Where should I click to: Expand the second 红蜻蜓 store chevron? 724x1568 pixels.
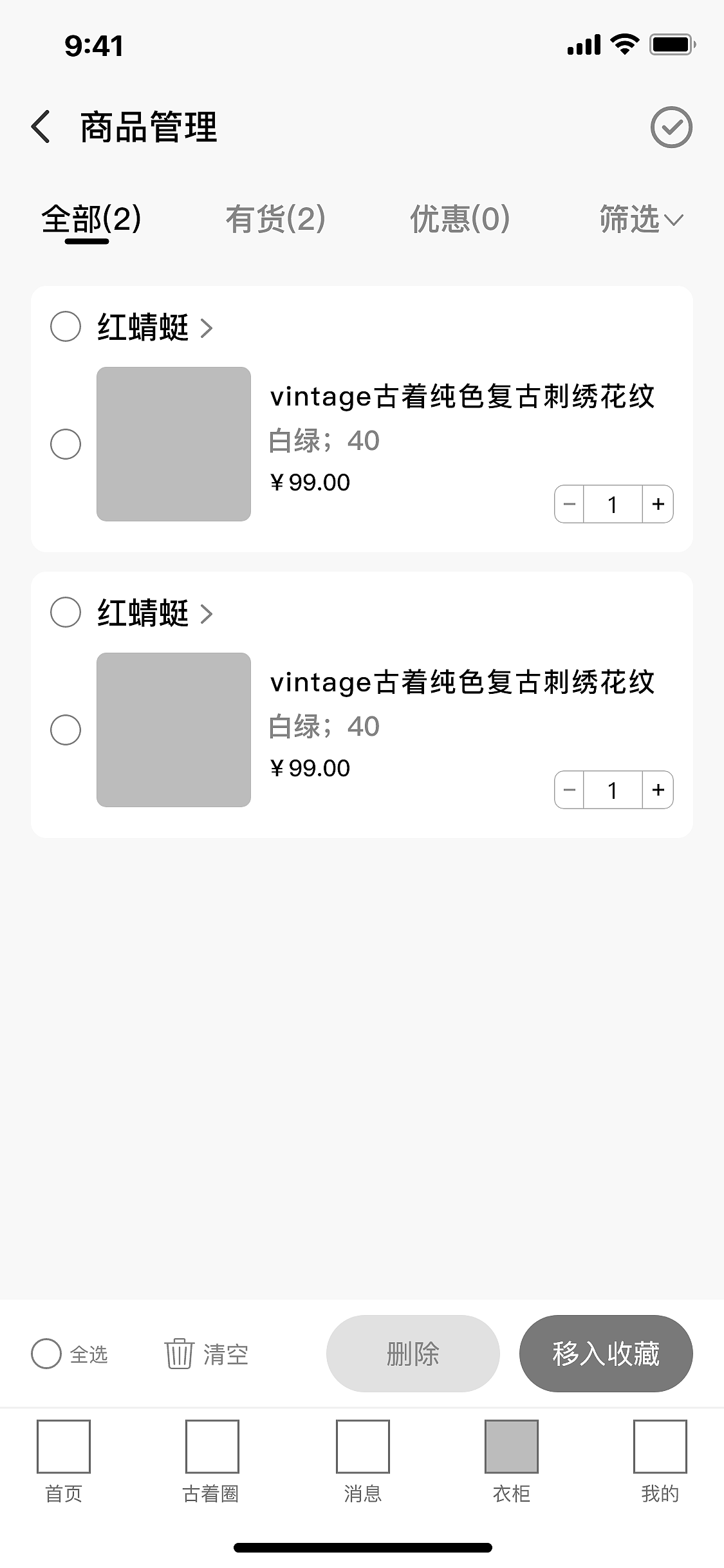(x=208, y=615)
